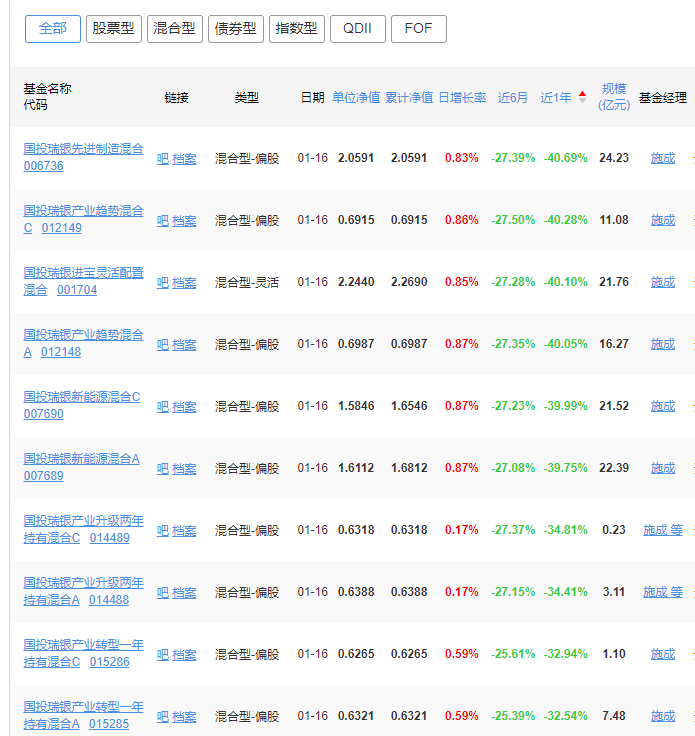695x736 pixels.
Task: Select the 股票型 filter tab
Action: click(113, 29)
